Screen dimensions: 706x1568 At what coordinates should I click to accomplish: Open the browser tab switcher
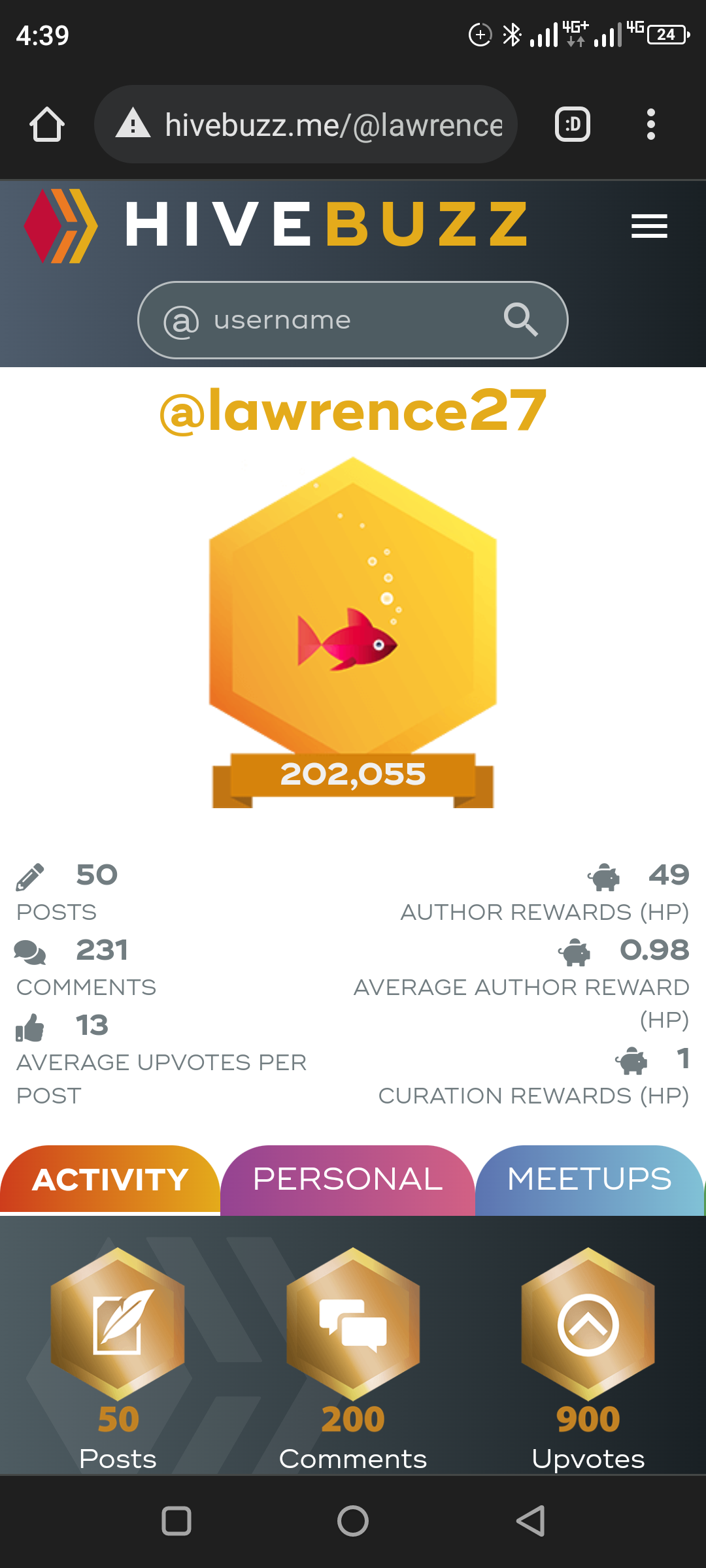tap(573, 124)
